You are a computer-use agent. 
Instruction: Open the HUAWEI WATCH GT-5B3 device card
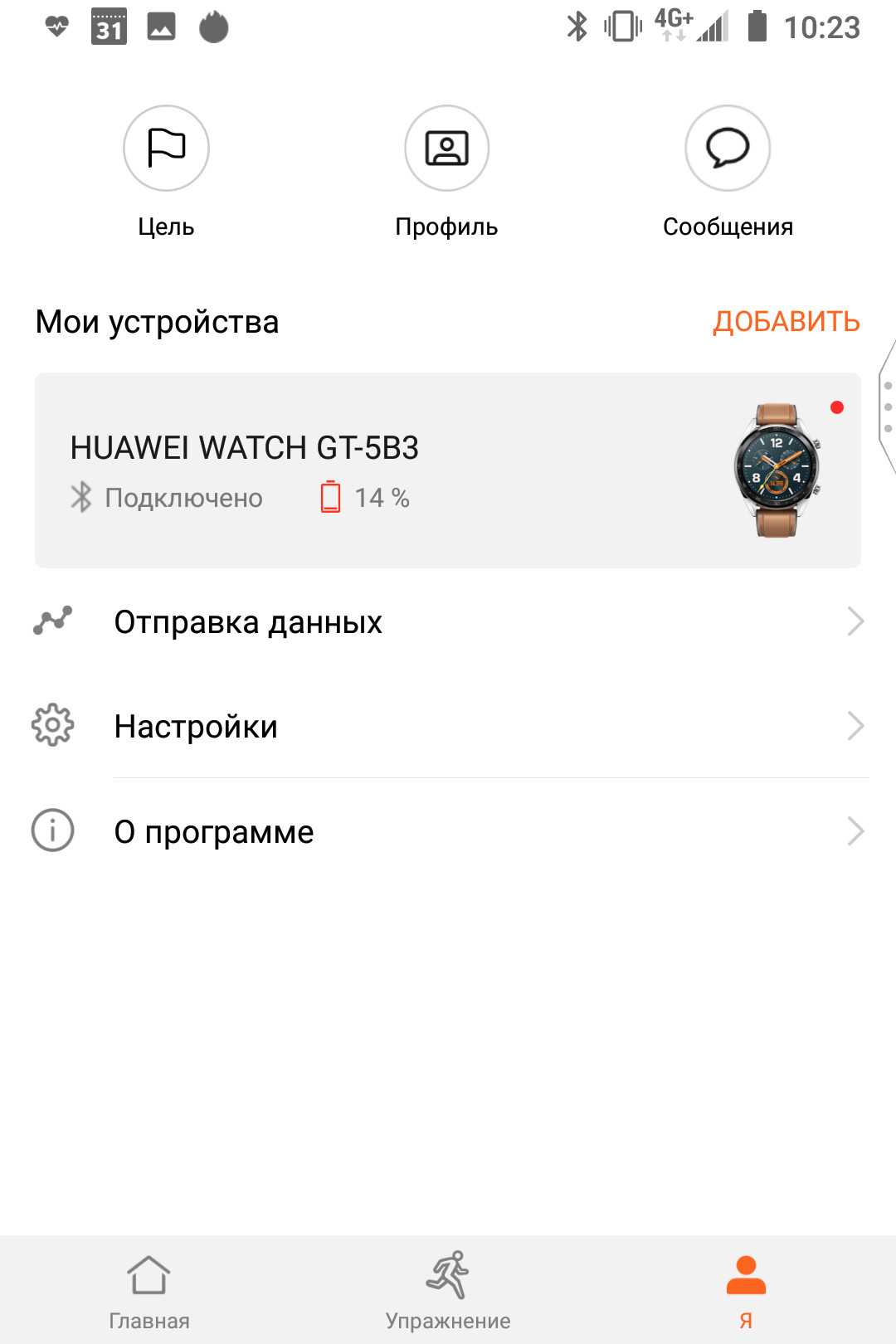pyautogui.click(x=447, y=470)
